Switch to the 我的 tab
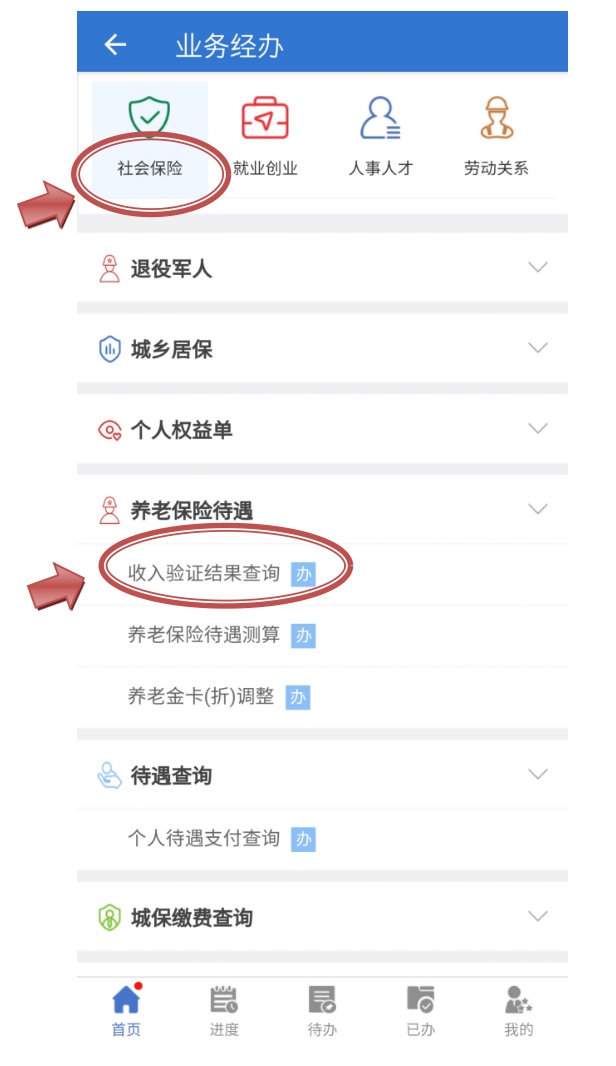The width and height of the screenshot is (616, 1066). [518, 1010]
